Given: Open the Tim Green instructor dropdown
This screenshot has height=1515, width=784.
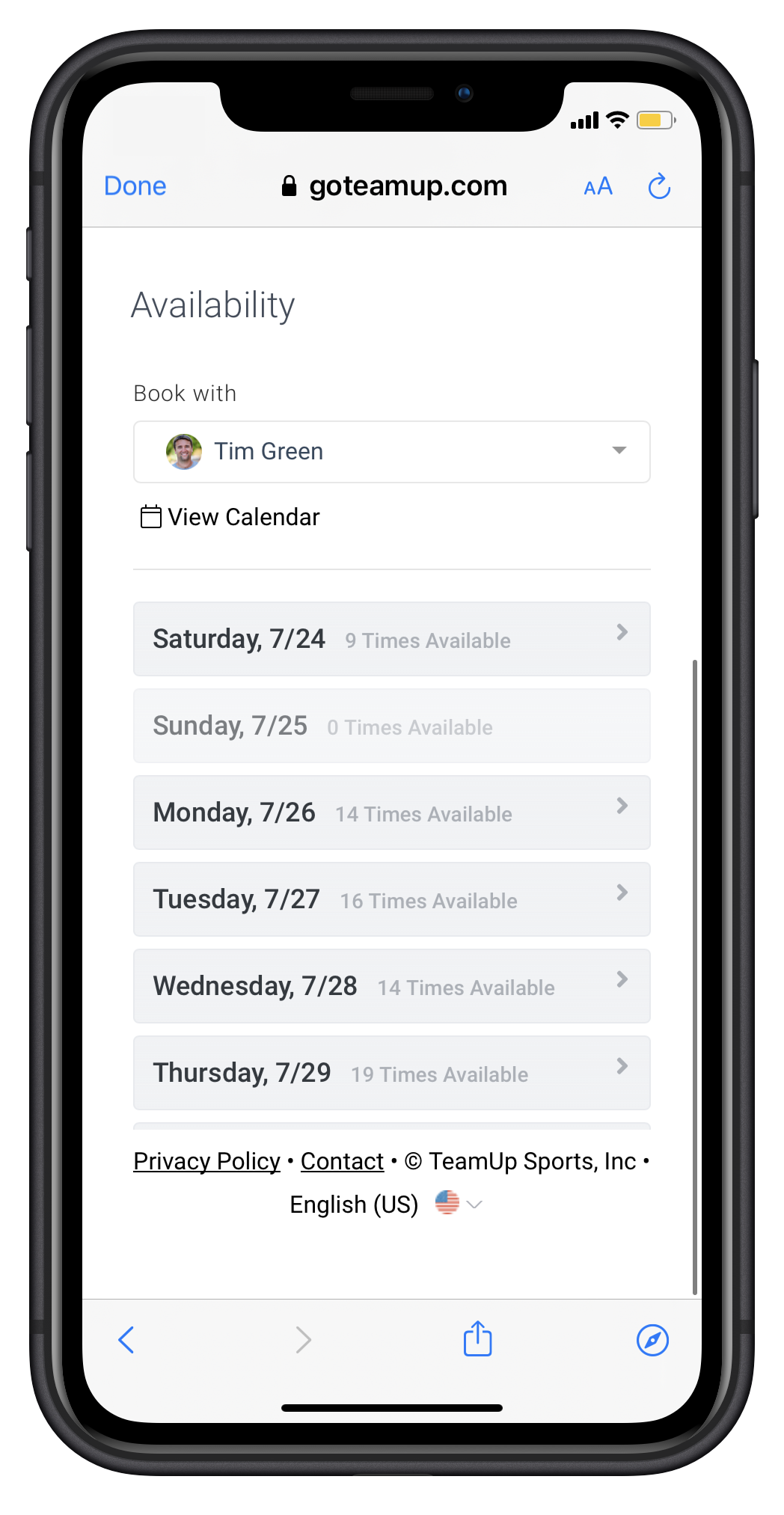Looking at the screenshot, I should tap(391, 452).
